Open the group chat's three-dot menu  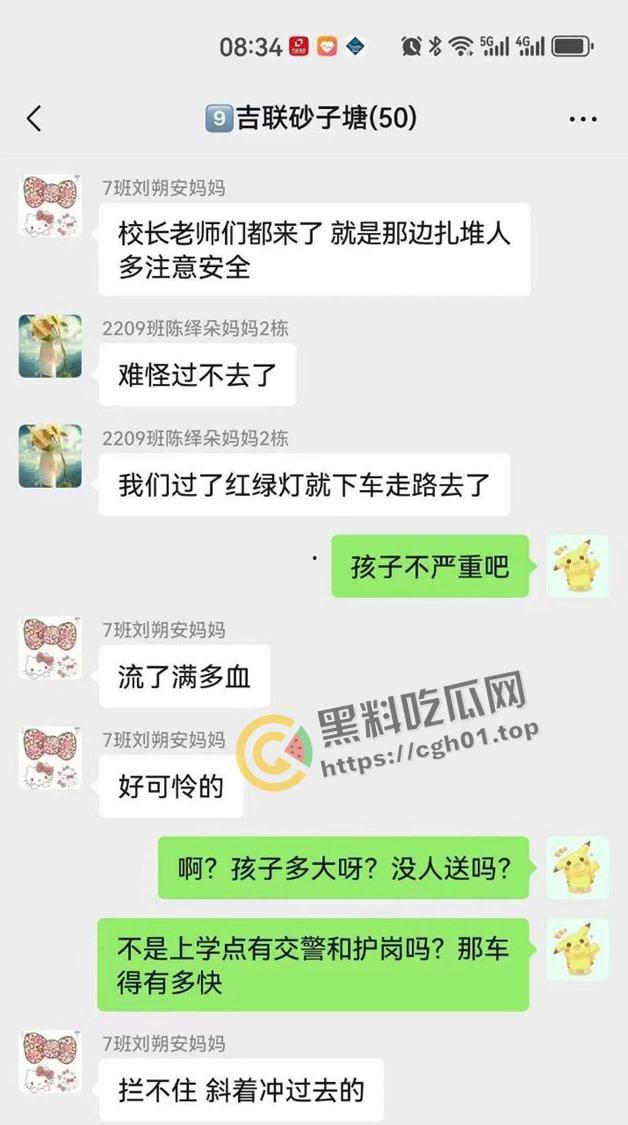(x=582, y=119)
